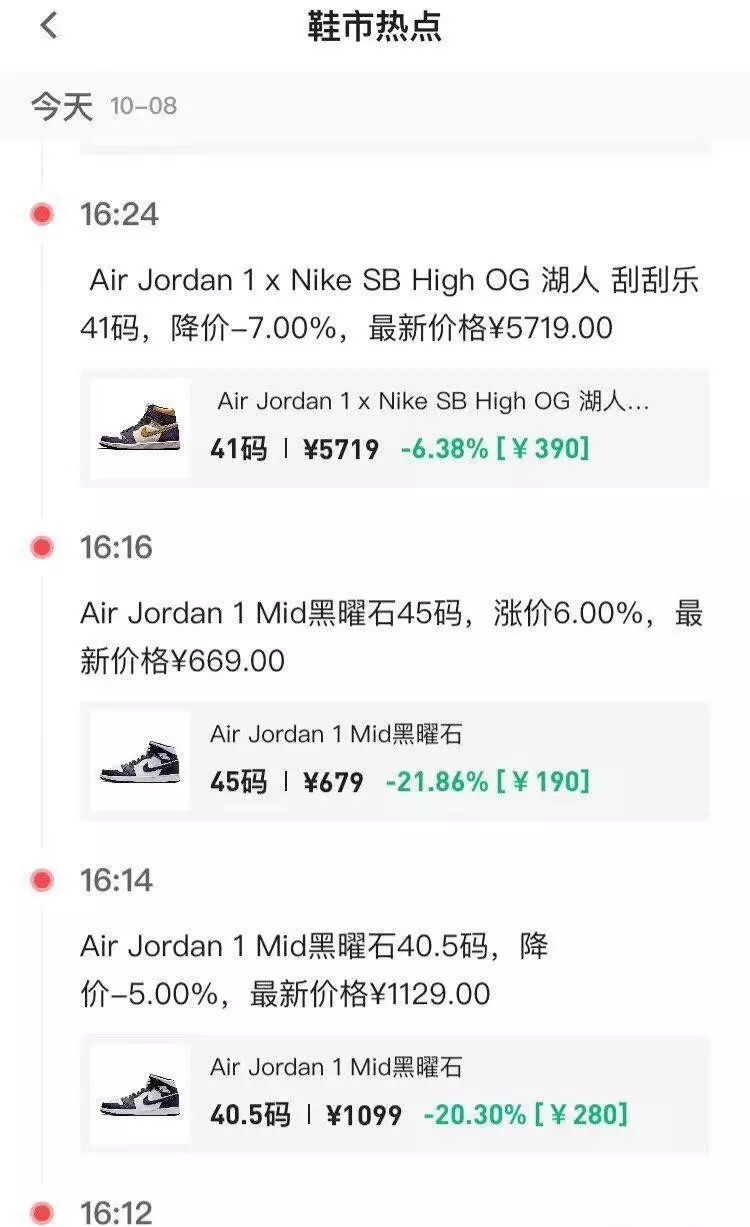The width and height of the screenshot is (750, 1227).
Task: Open the Air Jordan 1 Mid黑曜石 45码 card
Action: (395, 760)
